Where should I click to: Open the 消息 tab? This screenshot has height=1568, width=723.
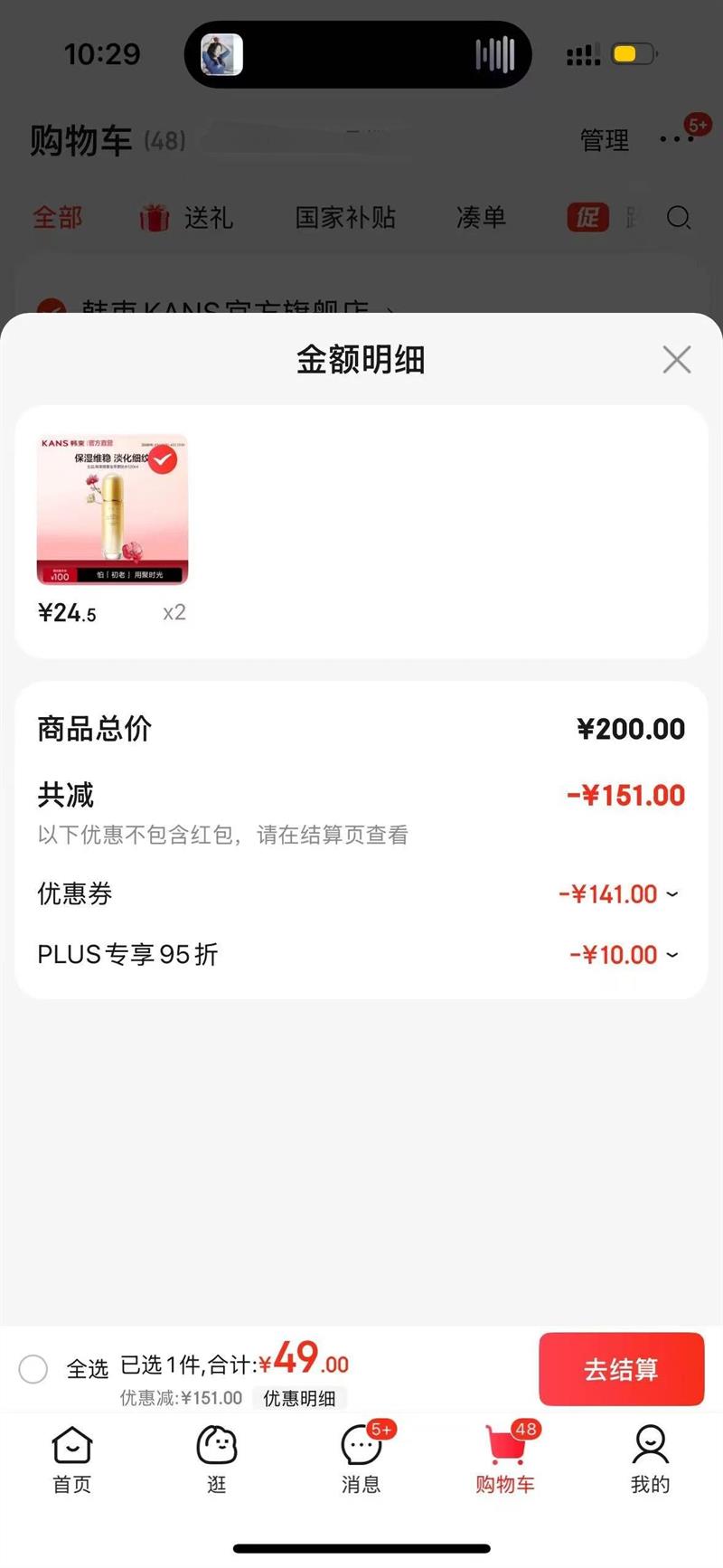(361, 1458)
